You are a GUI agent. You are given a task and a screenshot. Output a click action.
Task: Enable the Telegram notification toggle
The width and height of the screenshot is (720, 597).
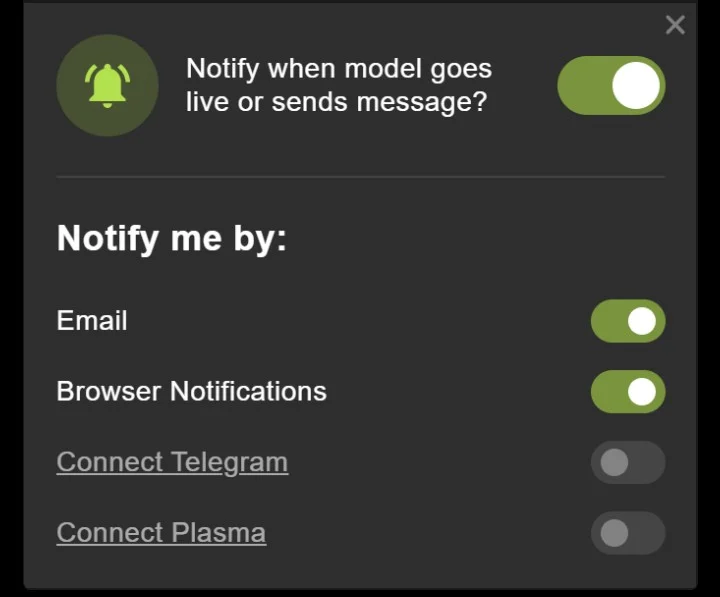(628, 462)
